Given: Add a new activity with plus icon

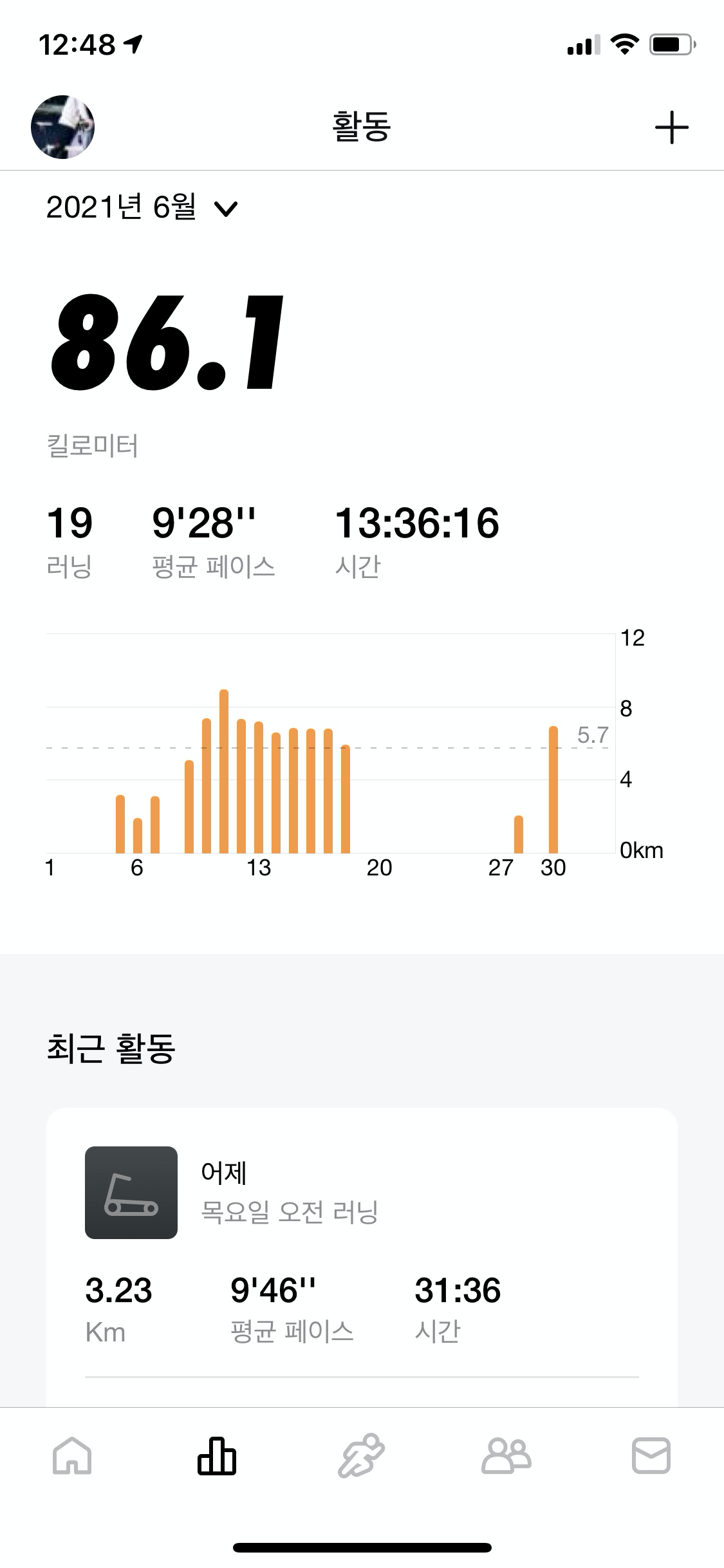Looking at the screenshot, I should click(x=671, y=127).
